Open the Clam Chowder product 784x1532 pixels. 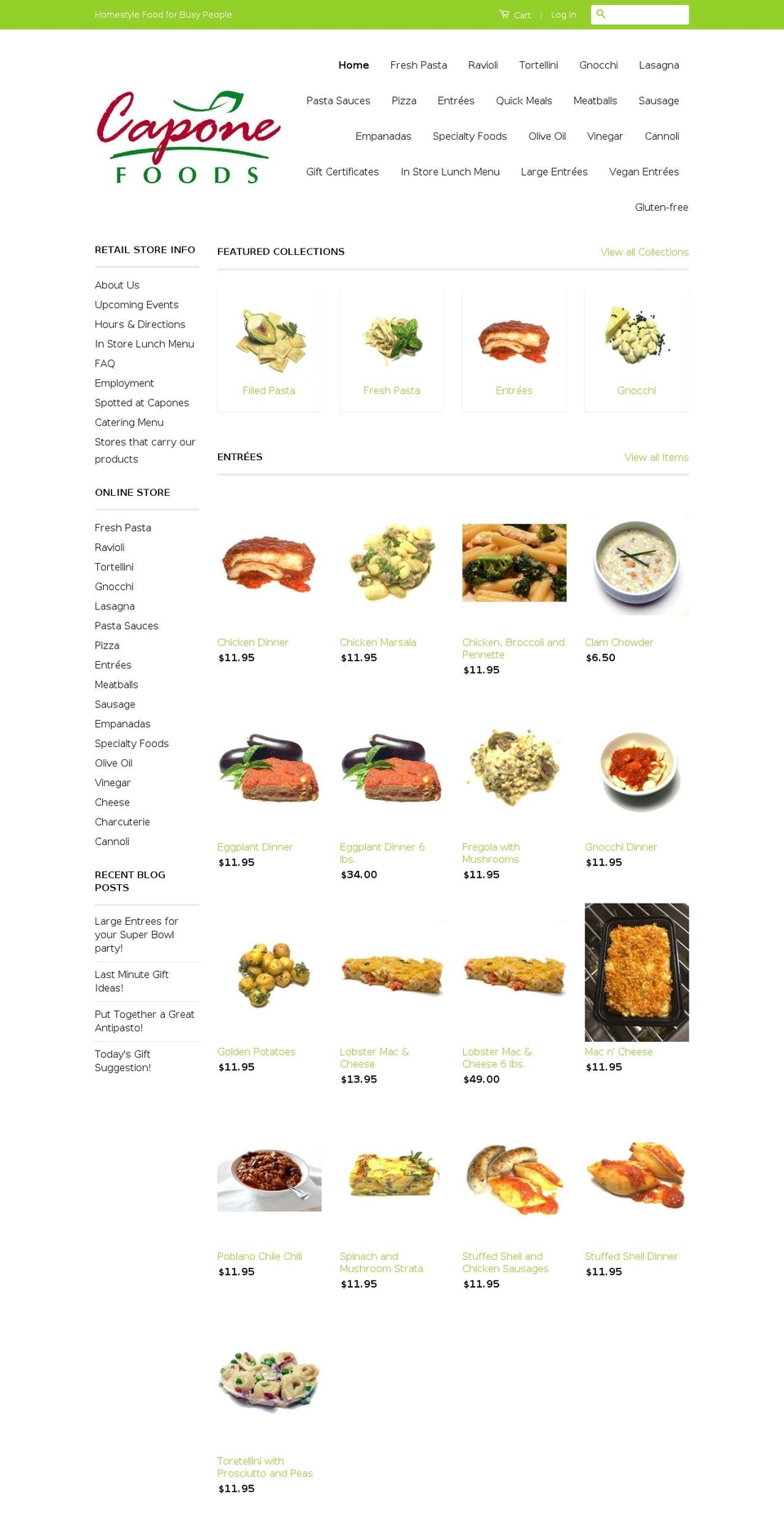619,642
